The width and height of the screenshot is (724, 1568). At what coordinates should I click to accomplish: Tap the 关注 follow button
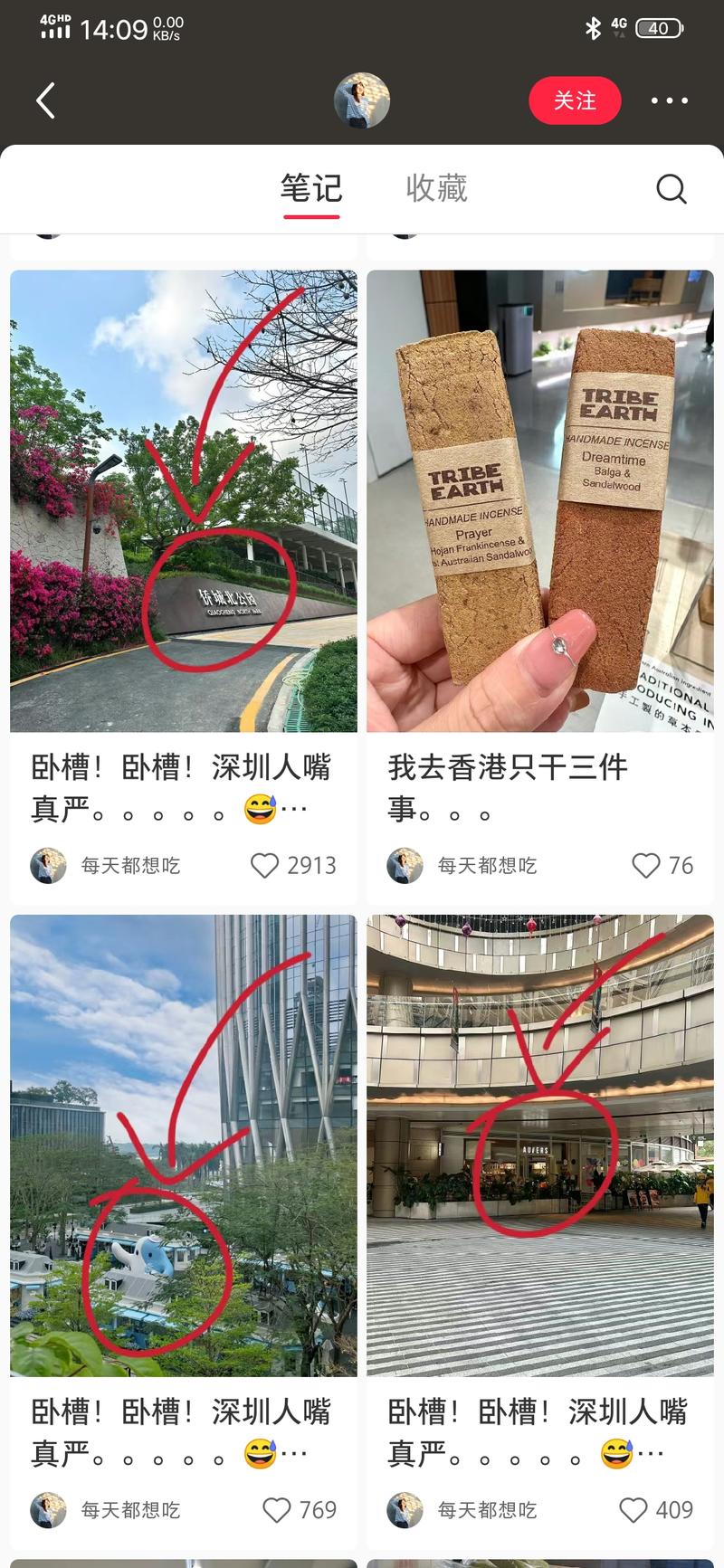[575, 100]
